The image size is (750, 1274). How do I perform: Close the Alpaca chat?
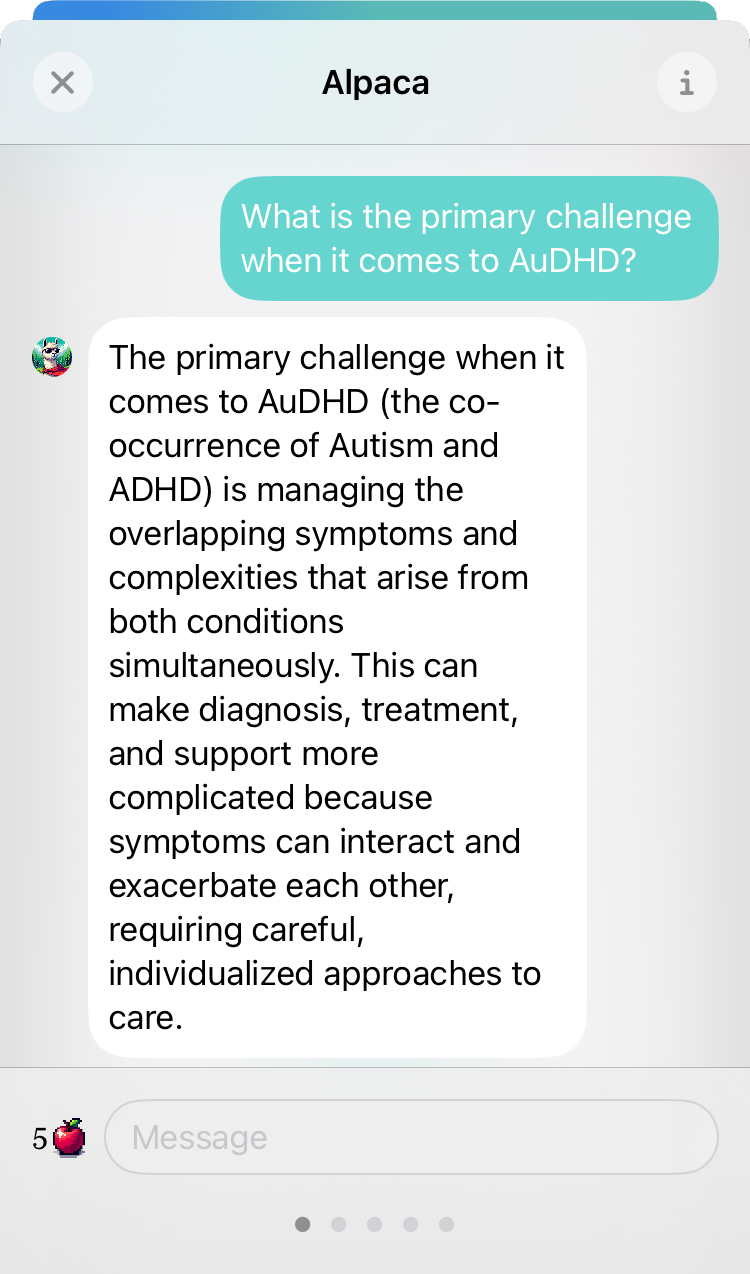click(x=63, y=82)
